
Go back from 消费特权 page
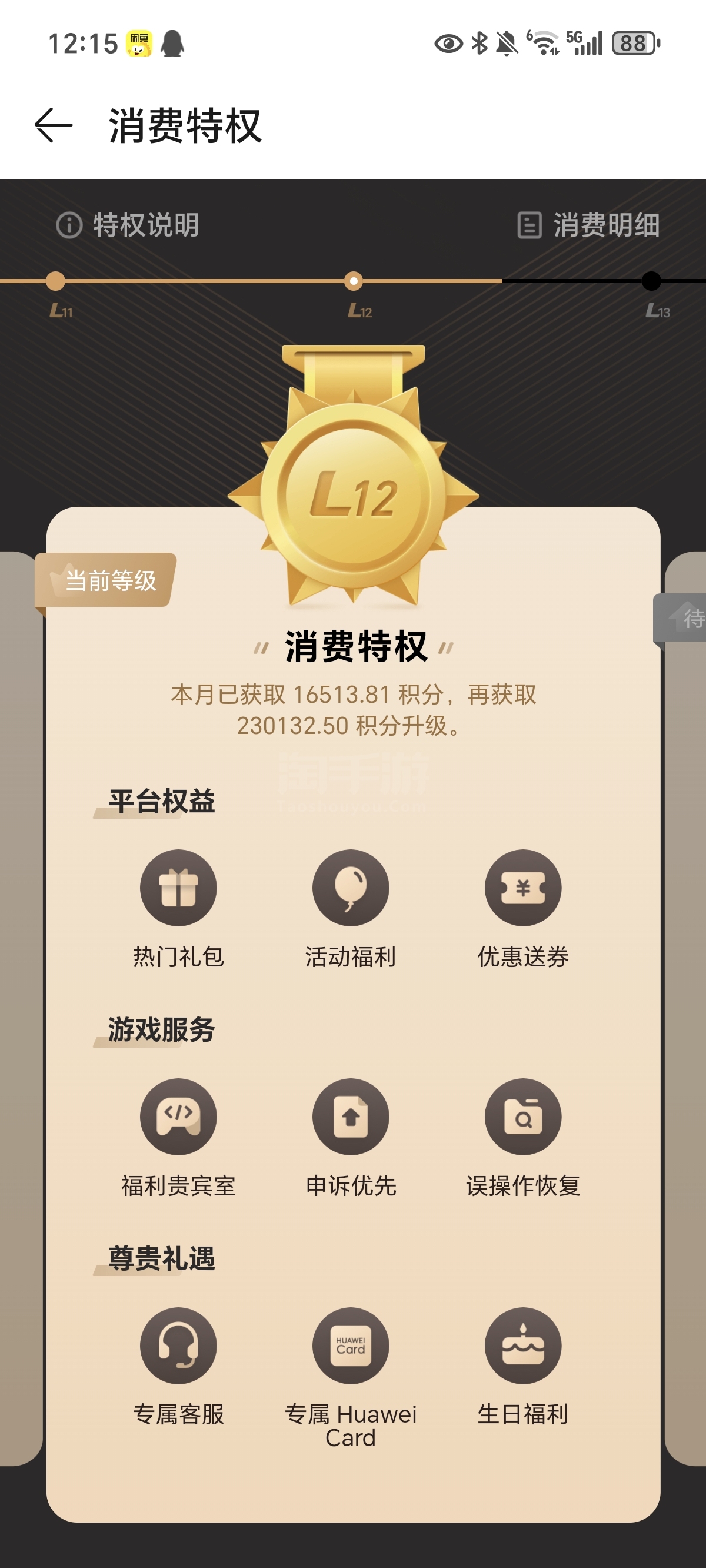pos(54,125)
